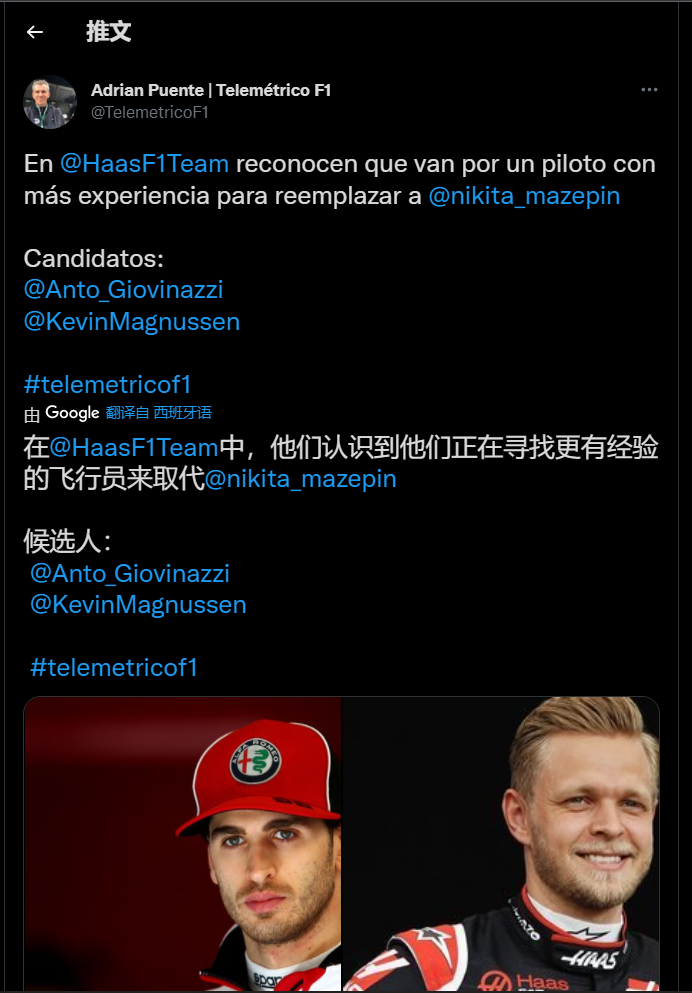Tap the 翻译自 西班牙语 translation link
Image resolution: width=692 pixels, height=993 pixels.
[x=158, y=413]
